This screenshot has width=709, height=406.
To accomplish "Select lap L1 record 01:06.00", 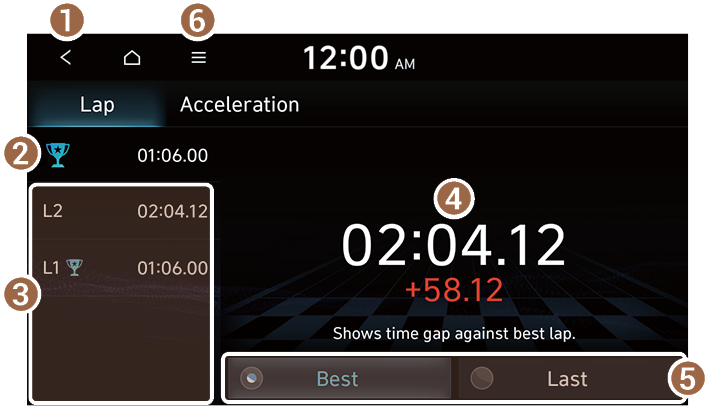I will [124, 267].
